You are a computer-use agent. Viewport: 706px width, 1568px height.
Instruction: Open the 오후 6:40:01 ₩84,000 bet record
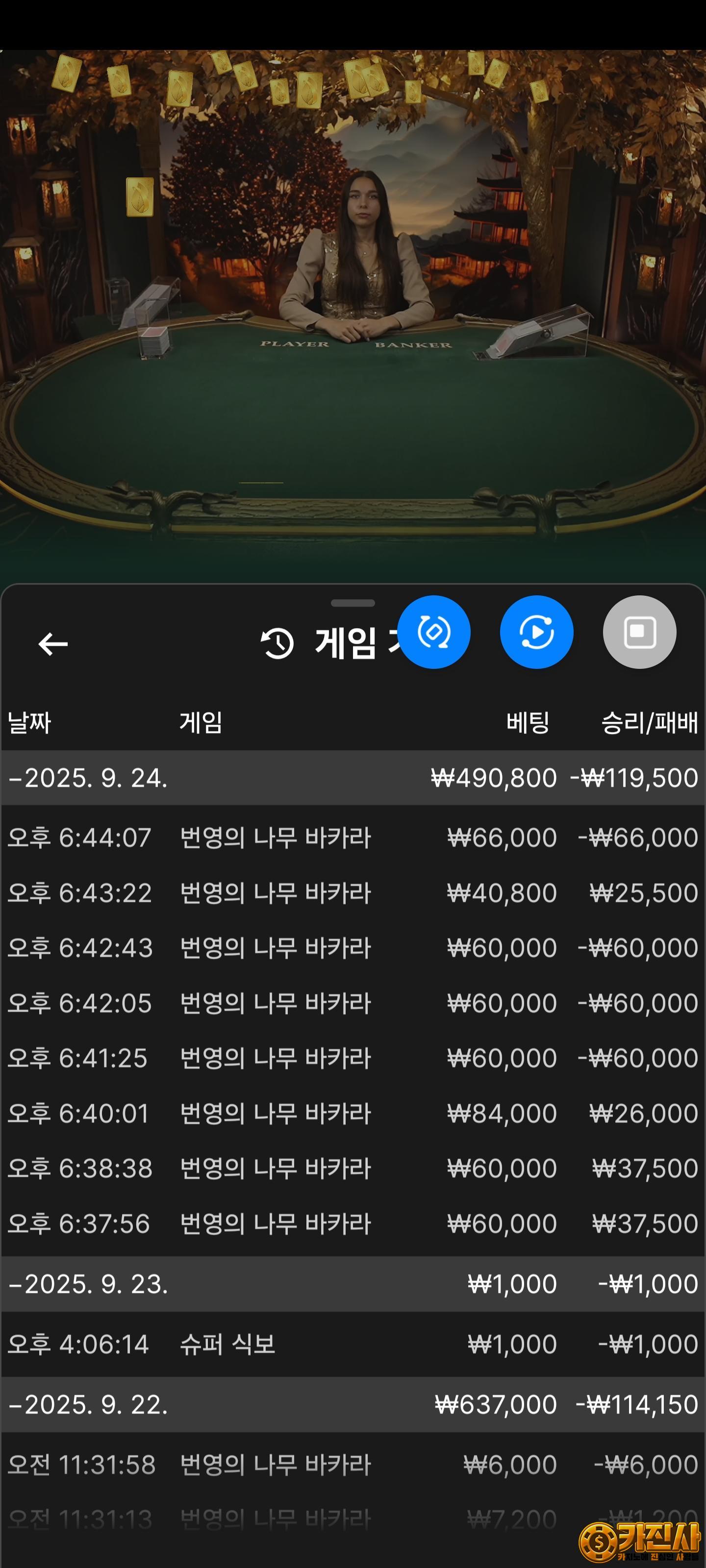[x=352, y=1113]
